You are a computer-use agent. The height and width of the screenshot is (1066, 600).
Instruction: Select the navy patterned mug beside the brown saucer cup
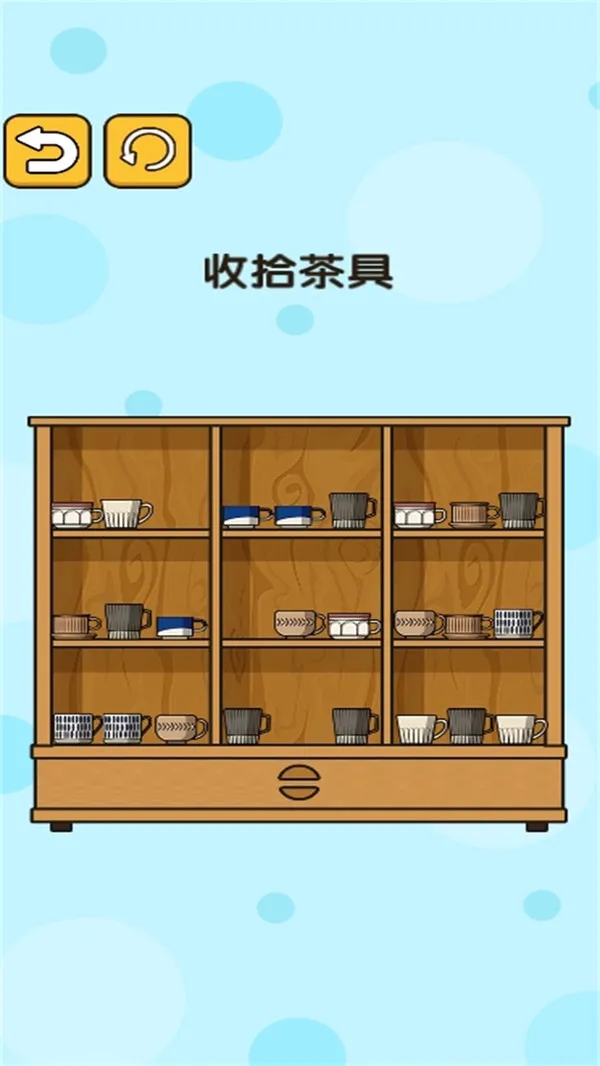(x=518, y=623)
